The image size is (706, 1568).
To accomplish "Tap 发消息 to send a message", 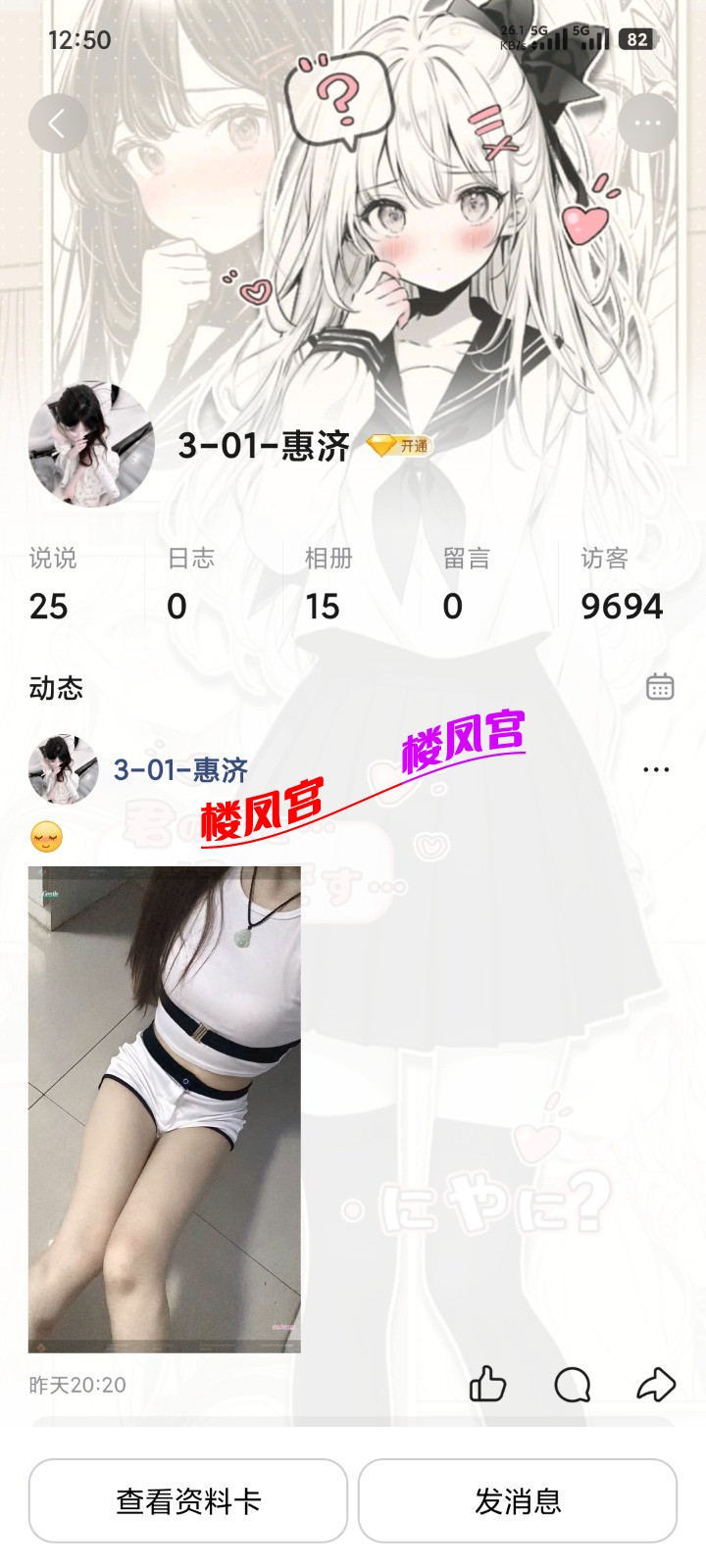I will [x=518, y=1500].
